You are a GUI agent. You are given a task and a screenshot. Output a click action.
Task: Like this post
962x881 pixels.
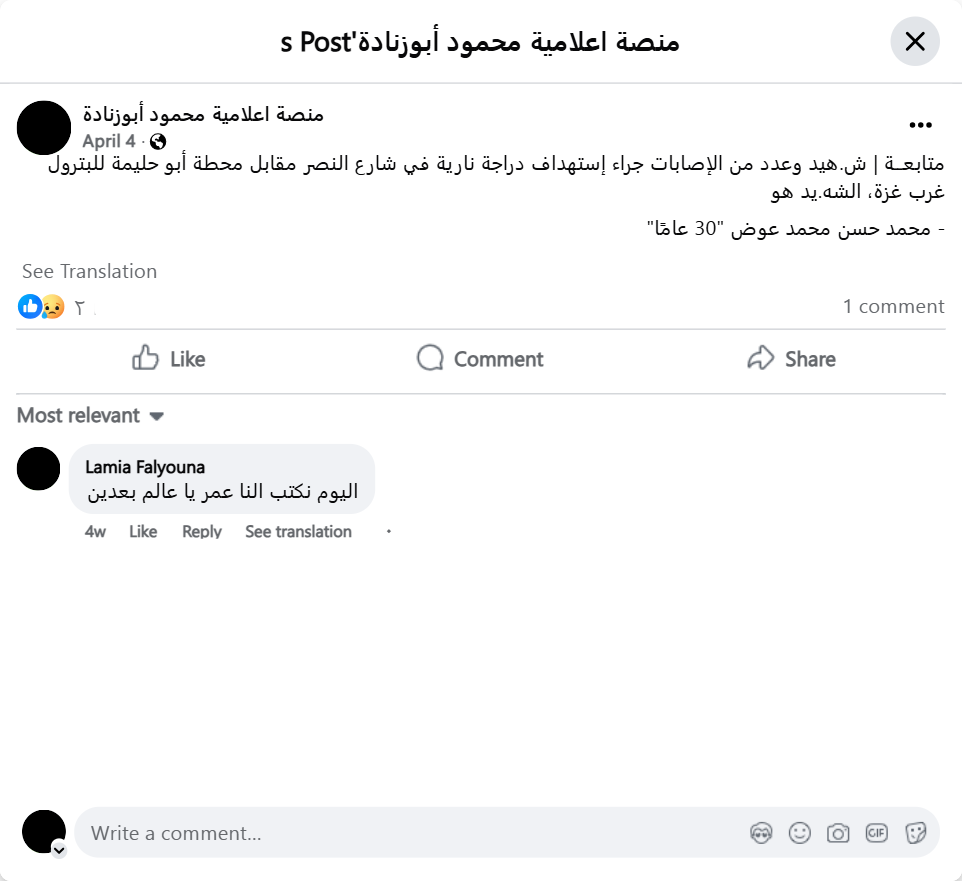169,359
